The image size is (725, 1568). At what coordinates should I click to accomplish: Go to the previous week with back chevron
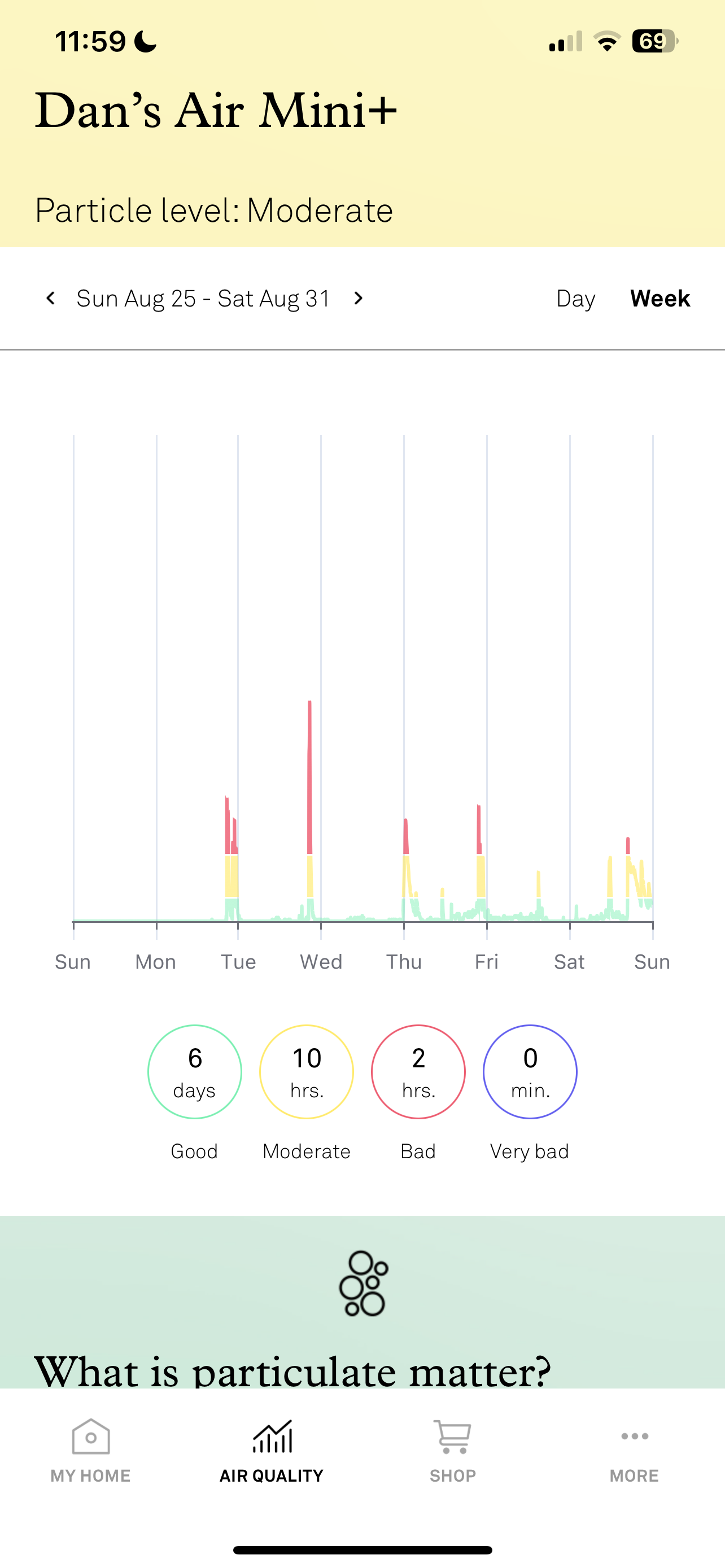pos(50,298)
